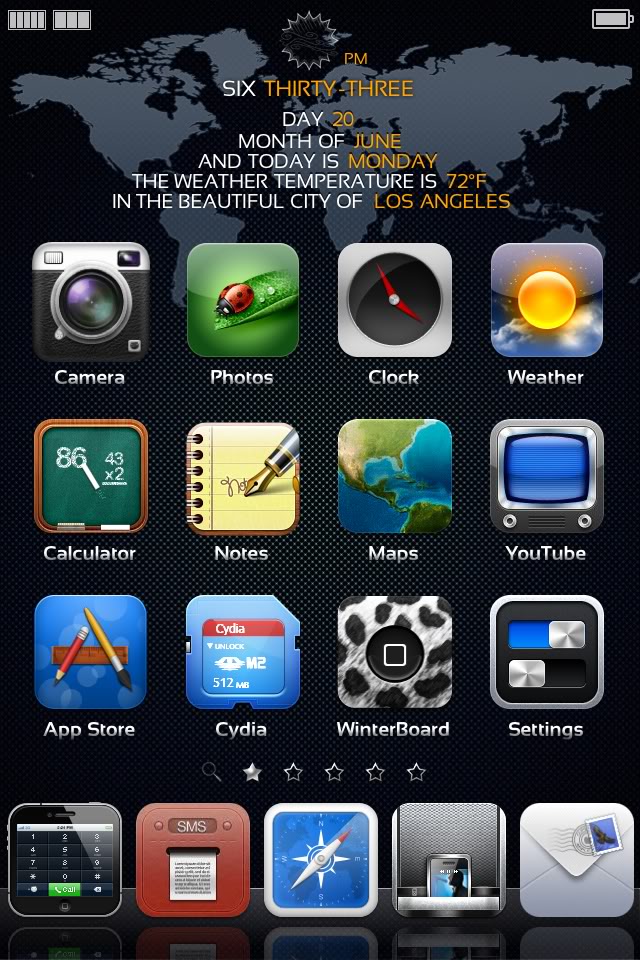Open the Camera app
Screen dimensions: 640x960
90,301
